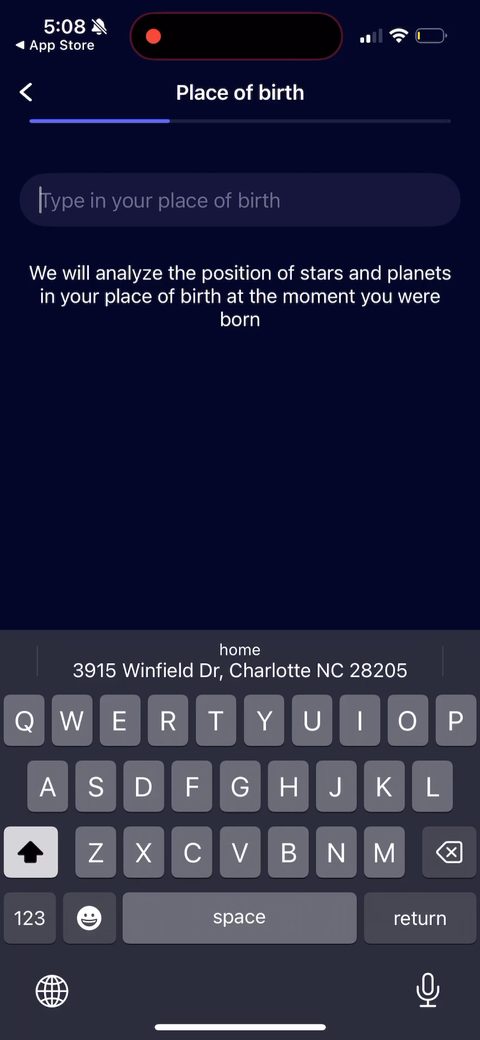480x1040 pixels.
Task: Toggle the shift key
Action: [30, 852]
